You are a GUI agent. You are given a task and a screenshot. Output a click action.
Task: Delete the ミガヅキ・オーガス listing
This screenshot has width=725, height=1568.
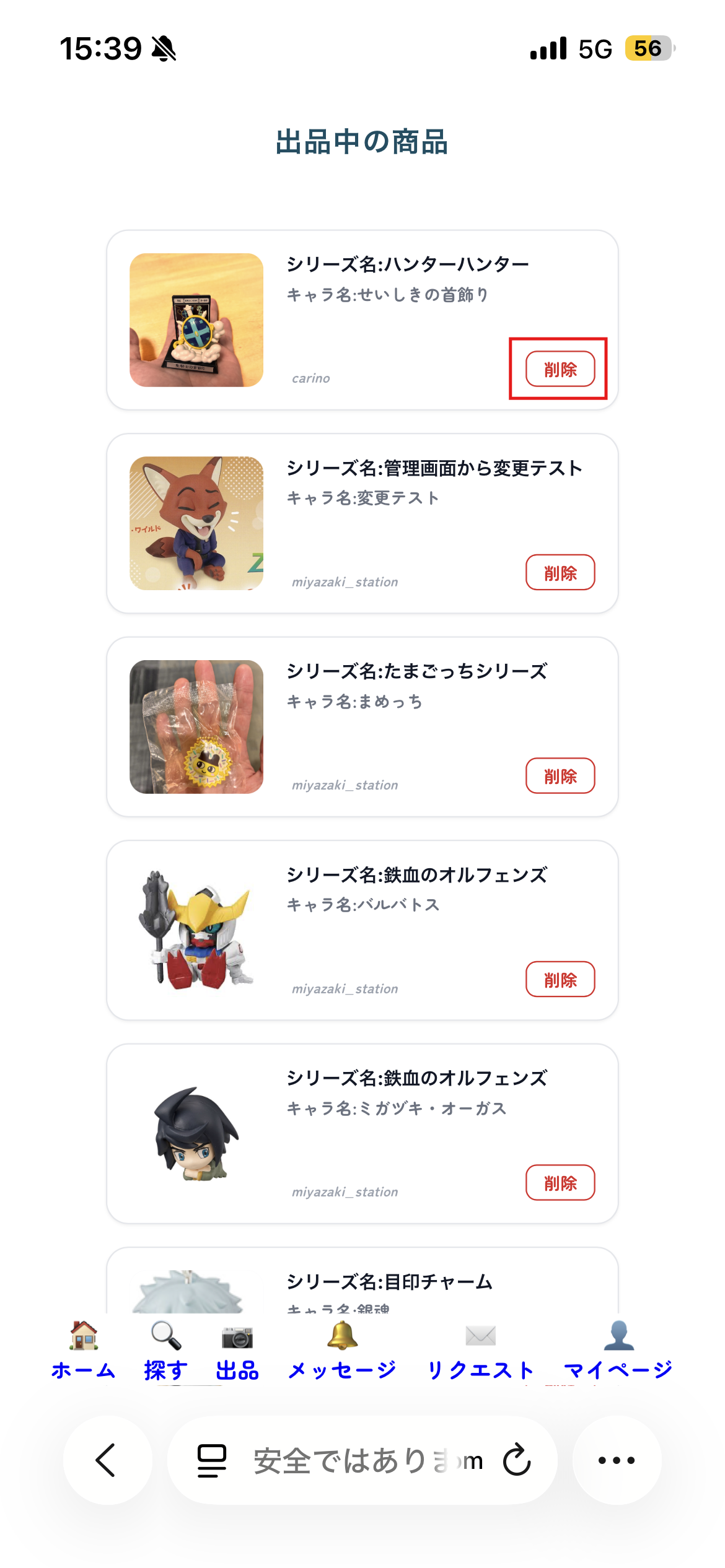pos(561,1182)
